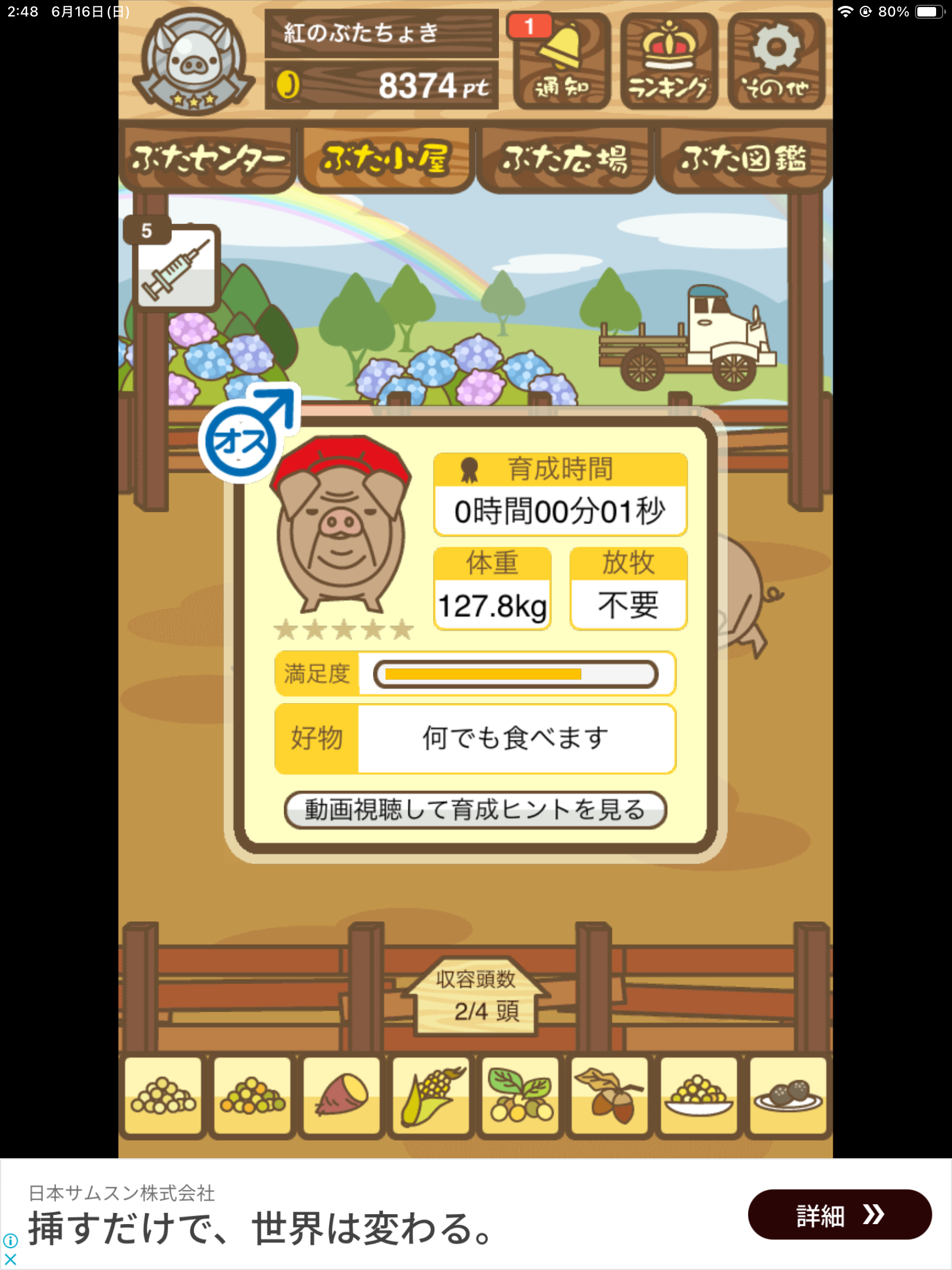
Task: Switch to the ぶた広場 tab
Action: coord(565,159)
